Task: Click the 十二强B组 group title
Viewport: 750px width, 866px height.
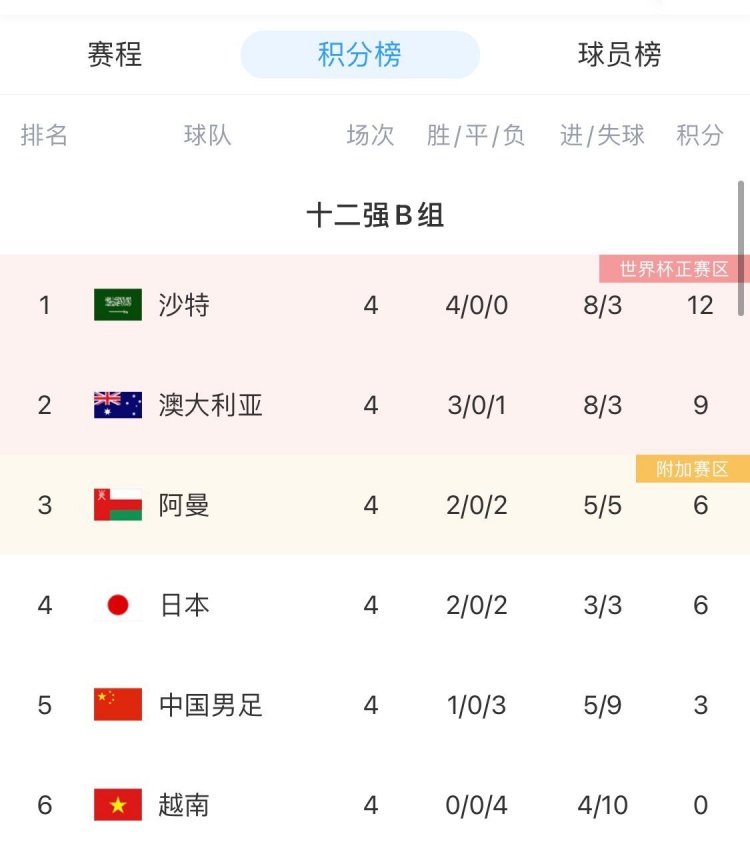Action: click(375, 214)
